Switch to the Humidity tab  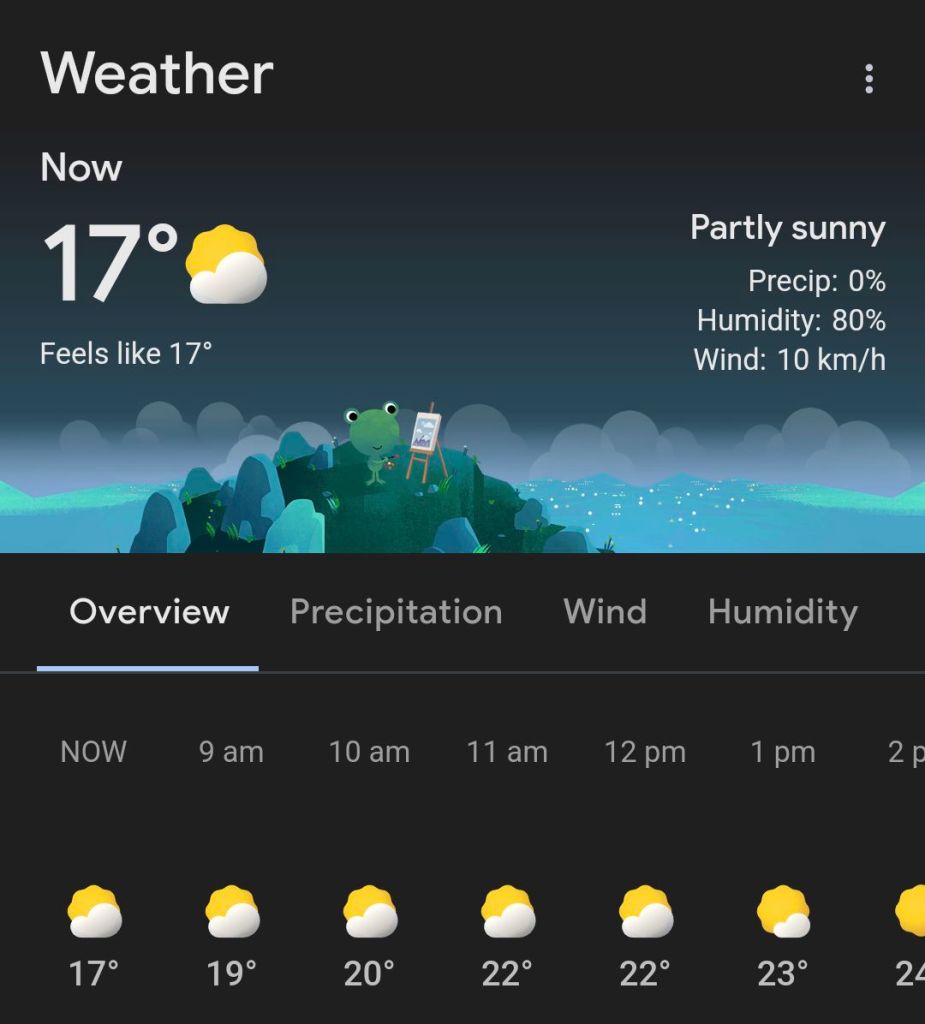782,612
